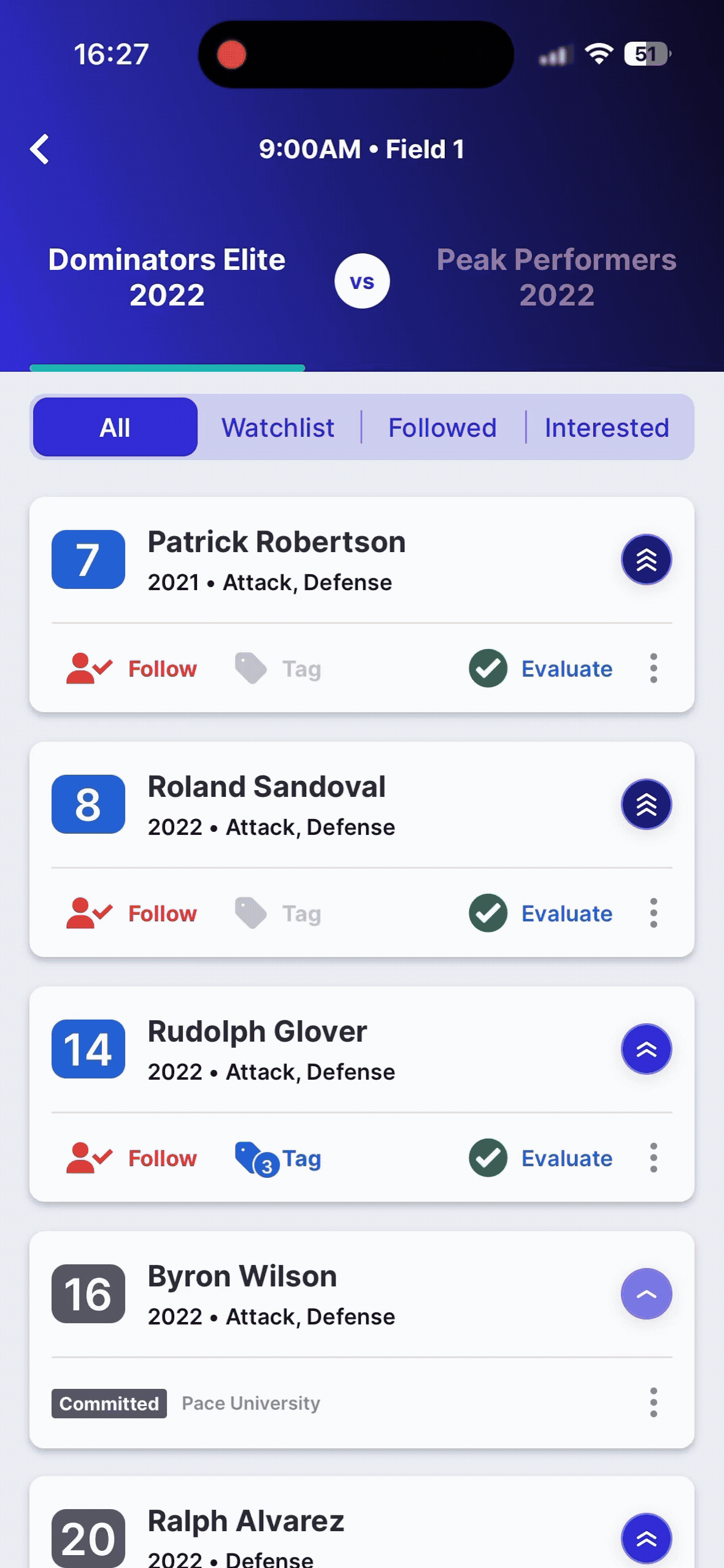This screenshot has width=724, height=1568.
Task: Tap the rating chevrons on Patrick Robertson's card
Action: (646, 559)
